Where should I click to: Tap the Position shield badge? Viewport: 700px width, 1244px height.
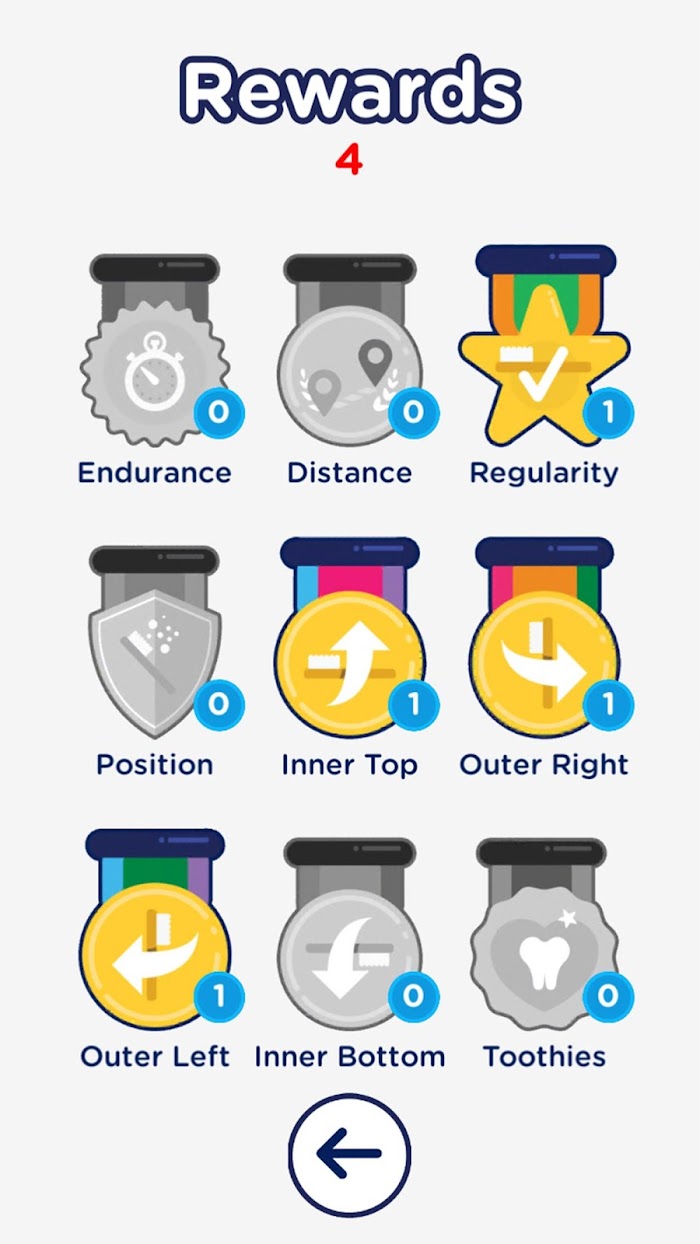(157, 641)
